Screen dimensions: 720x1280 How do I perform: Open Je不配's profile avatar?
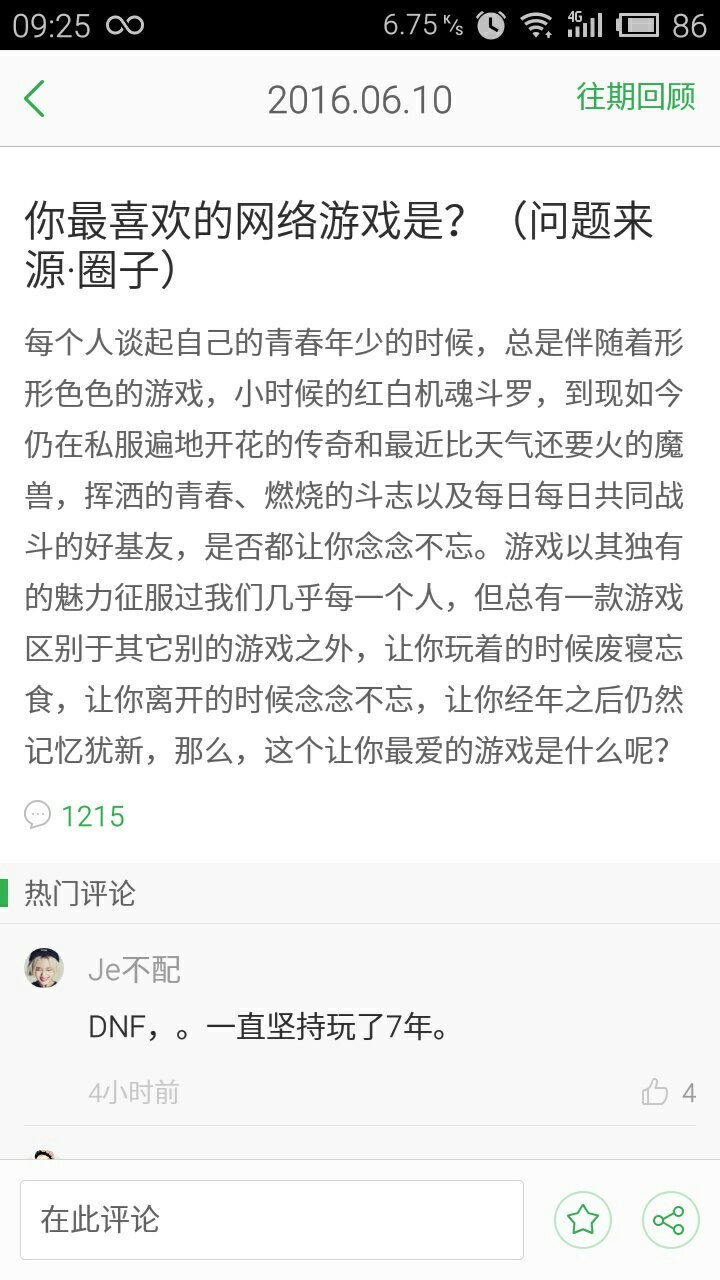click(x=44, y=968)
